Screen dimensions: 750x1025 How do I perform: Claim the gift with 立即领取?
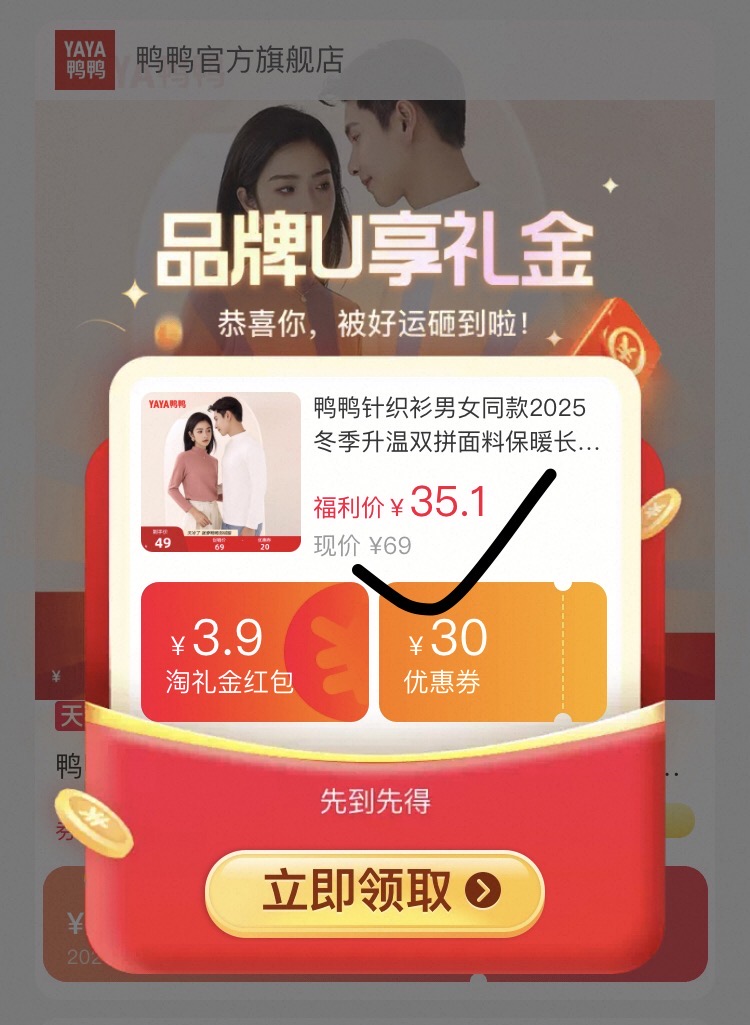point(374,891)
